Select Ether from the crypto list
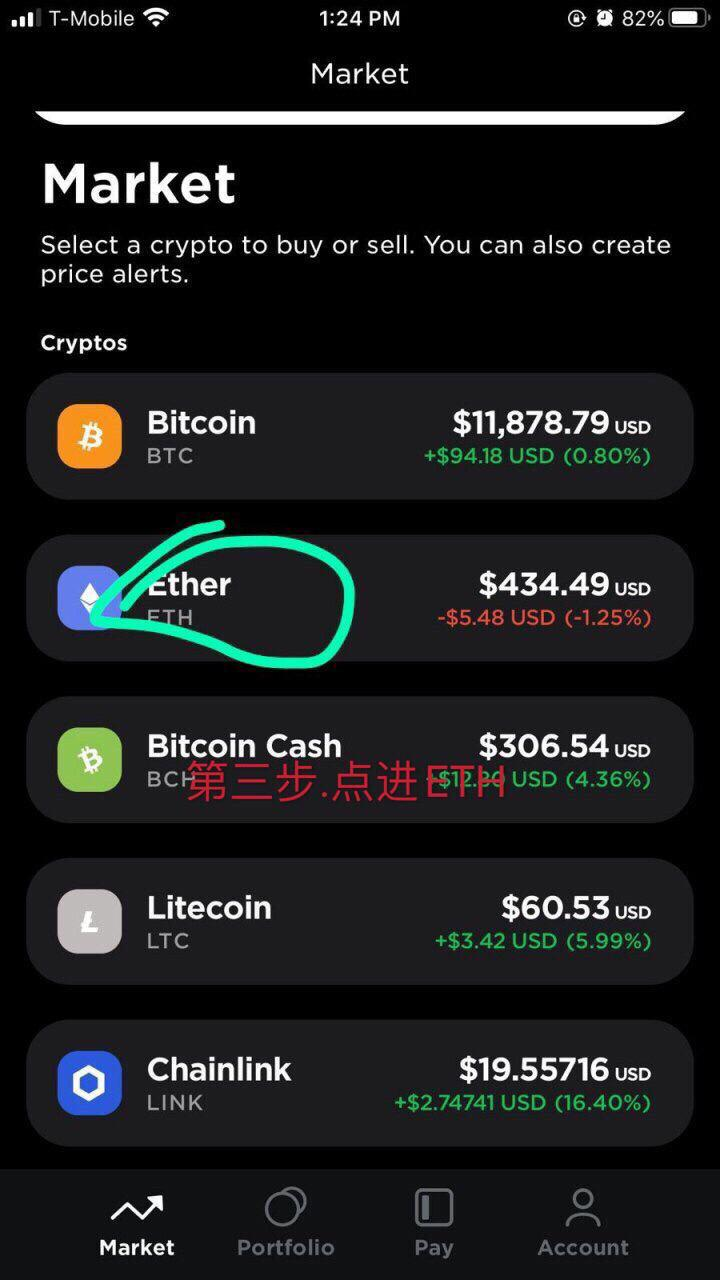 click(360, 598)
